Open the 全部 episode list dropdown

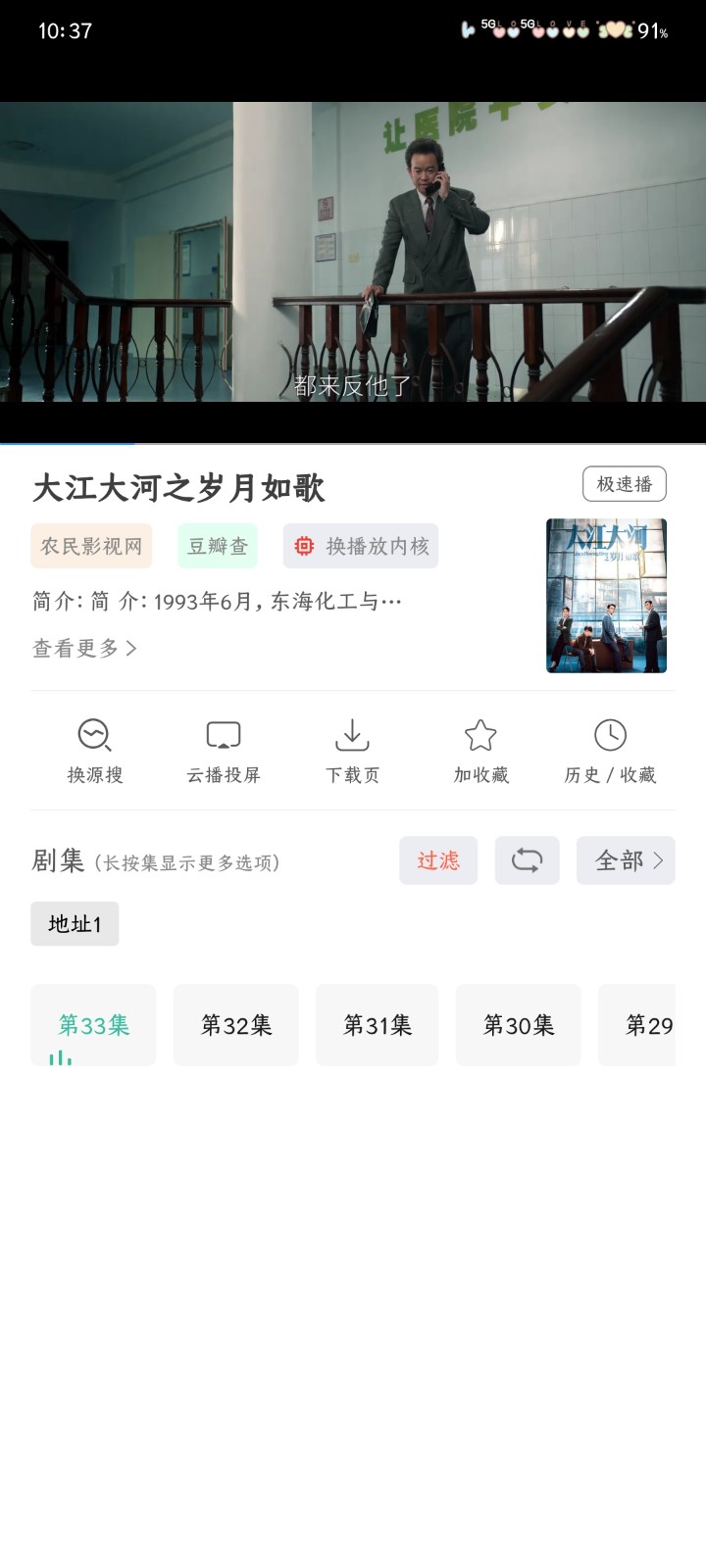(626, 860)
